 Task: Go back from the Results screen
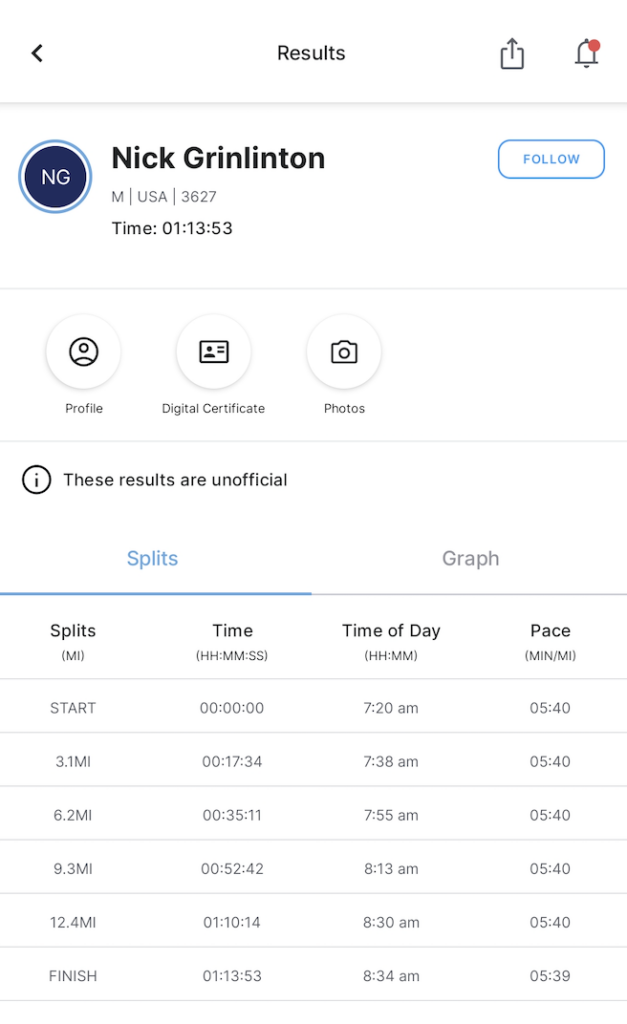[37, 53]
